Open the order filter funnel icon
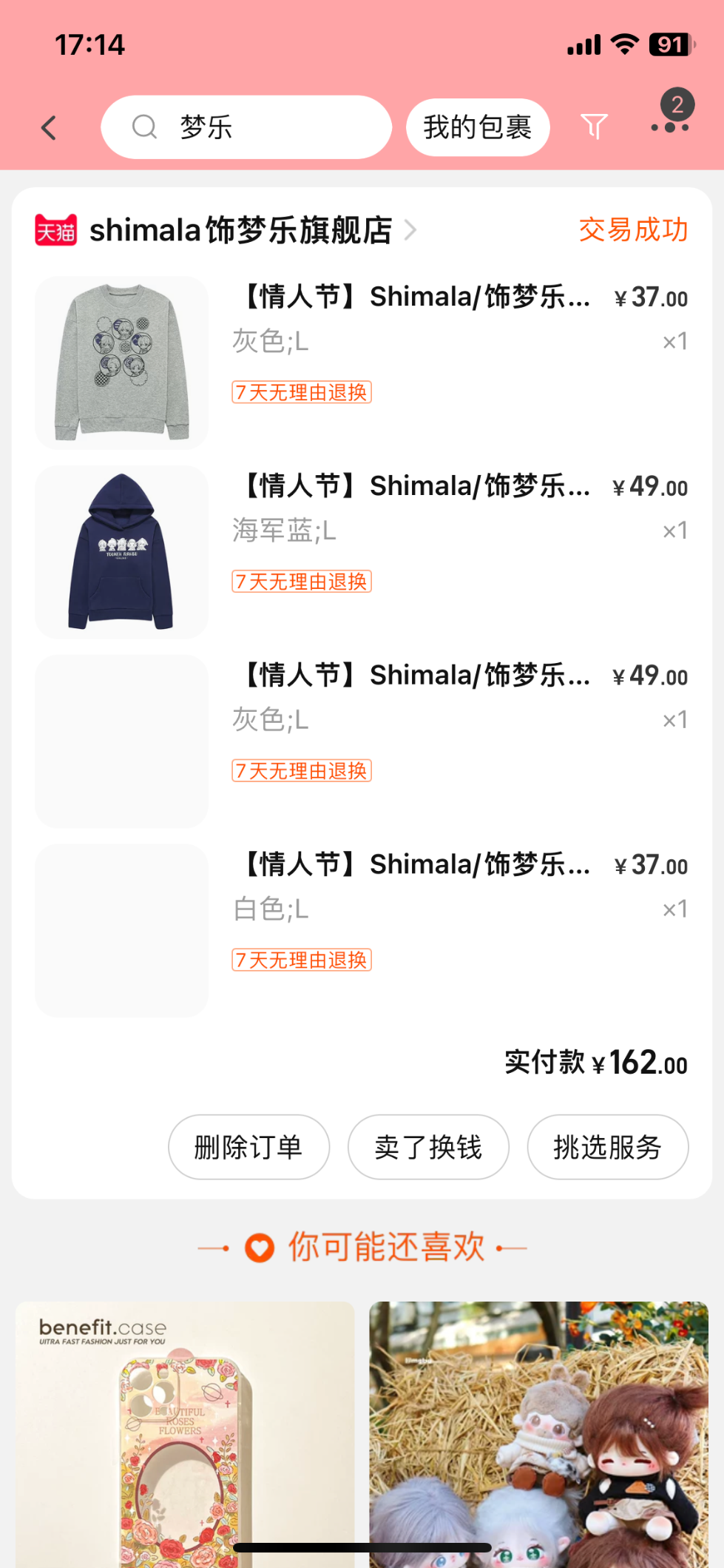The width and height of the screenshot is (724, 1568). (594, 127)
